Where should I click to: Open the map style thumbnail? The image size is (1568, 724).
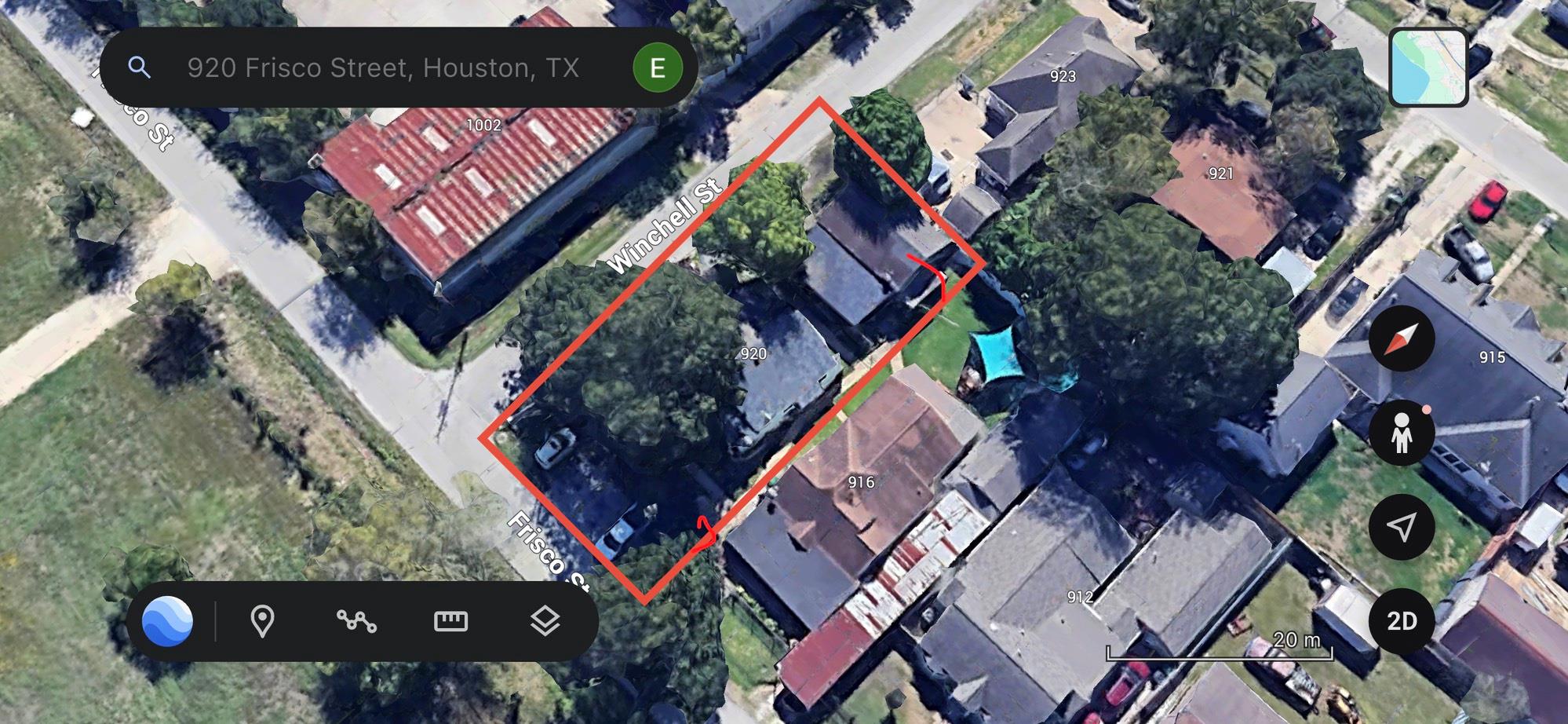pos(1428,68)
